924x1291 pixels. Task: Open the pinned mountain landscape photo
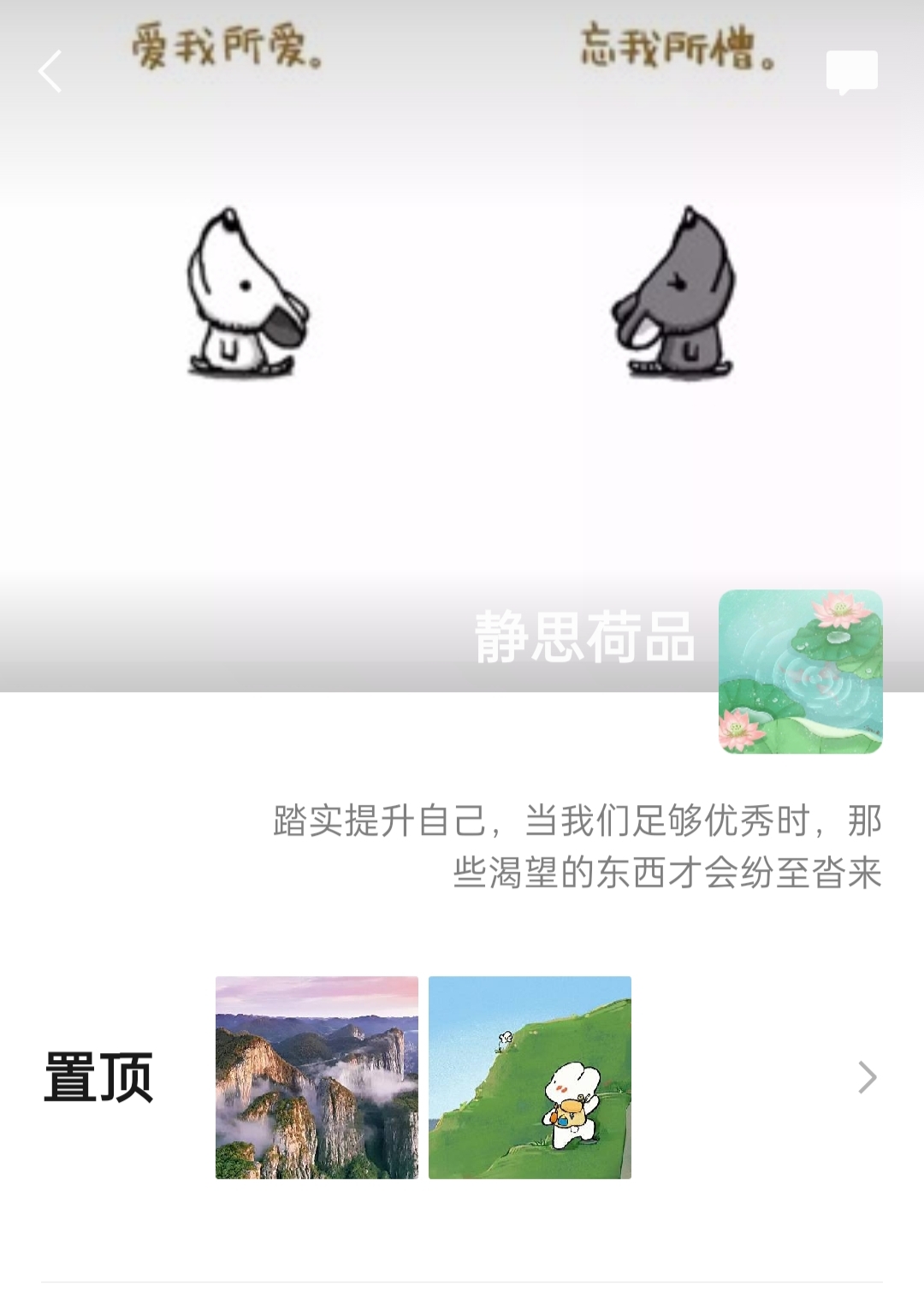click(x=317, y=1077)
